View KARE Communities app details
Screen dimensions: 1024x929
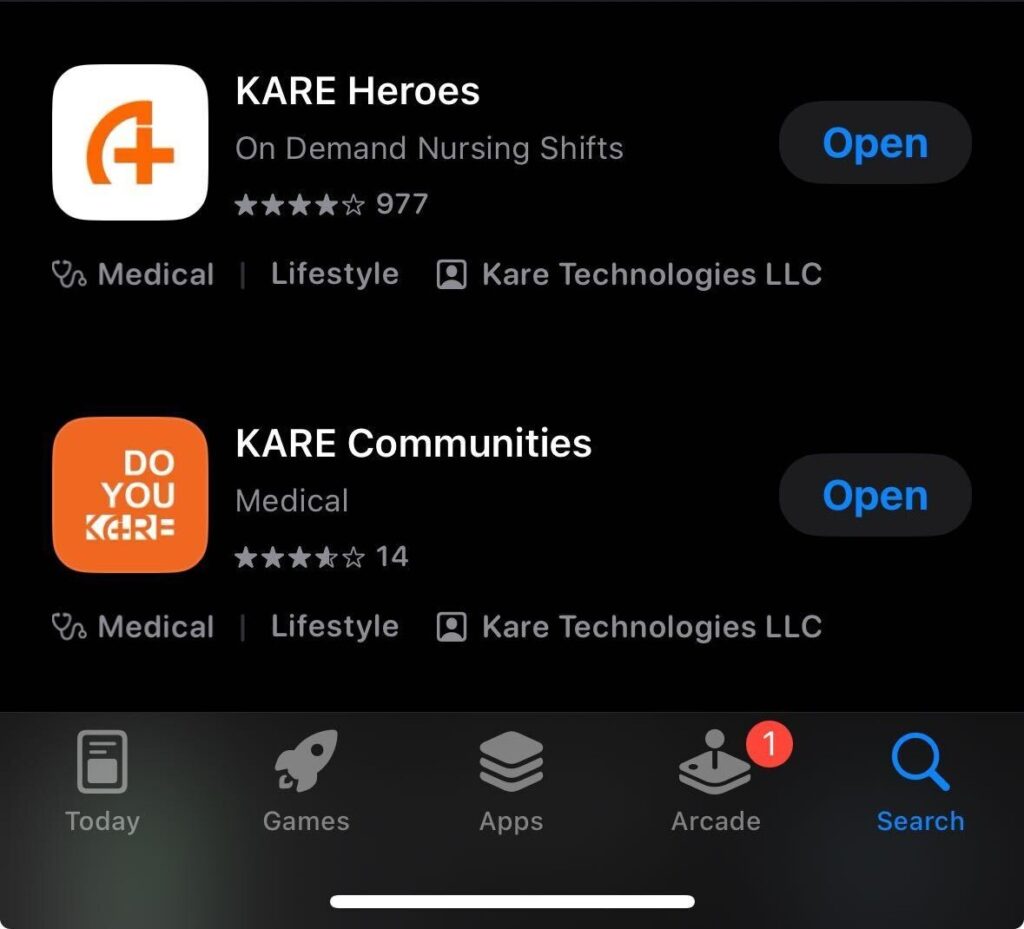tap(412, 445)
